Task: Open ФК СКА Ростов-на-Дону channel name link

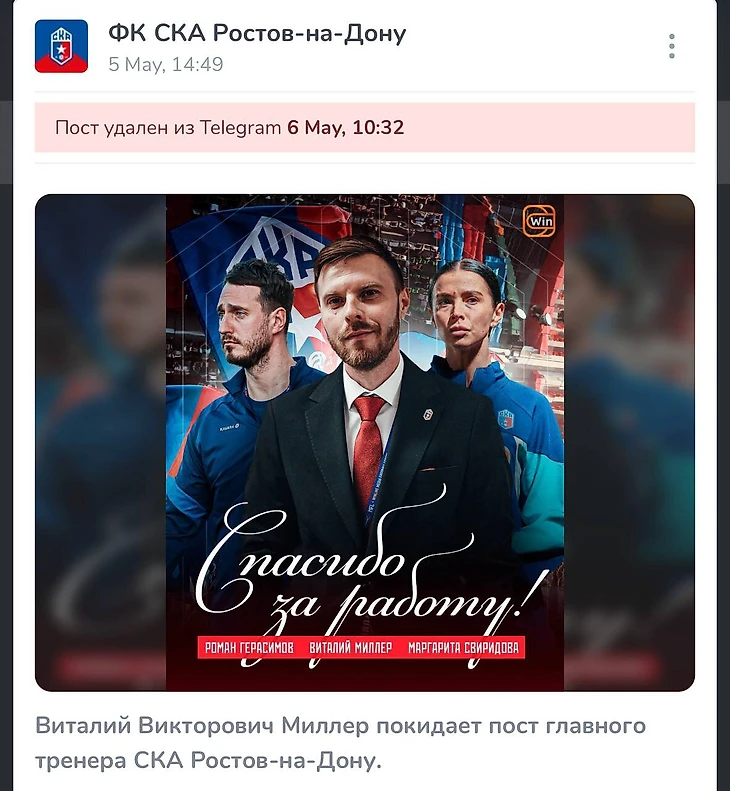Action: [x=256, y=33]
